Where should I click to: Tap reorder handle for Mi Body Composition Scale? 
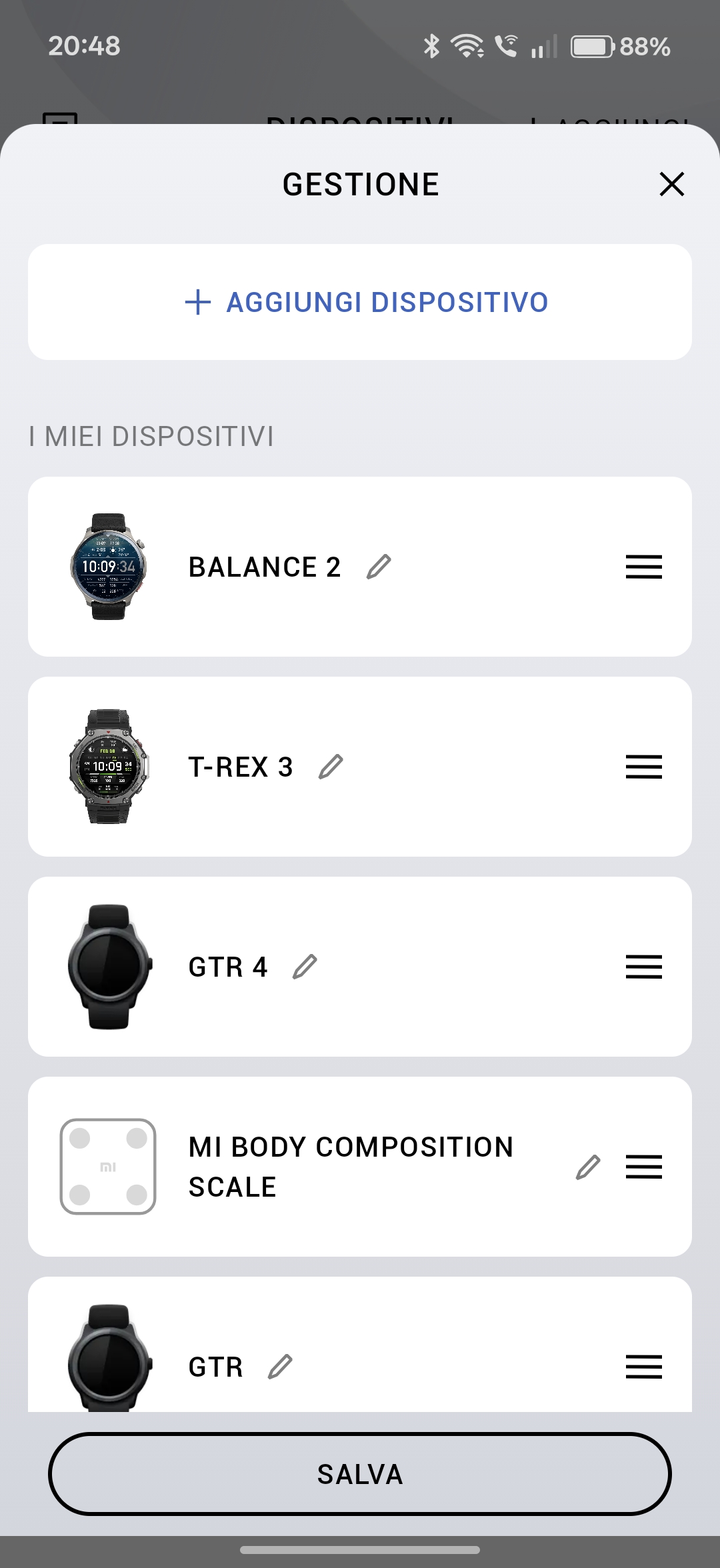coord(643,1167)
